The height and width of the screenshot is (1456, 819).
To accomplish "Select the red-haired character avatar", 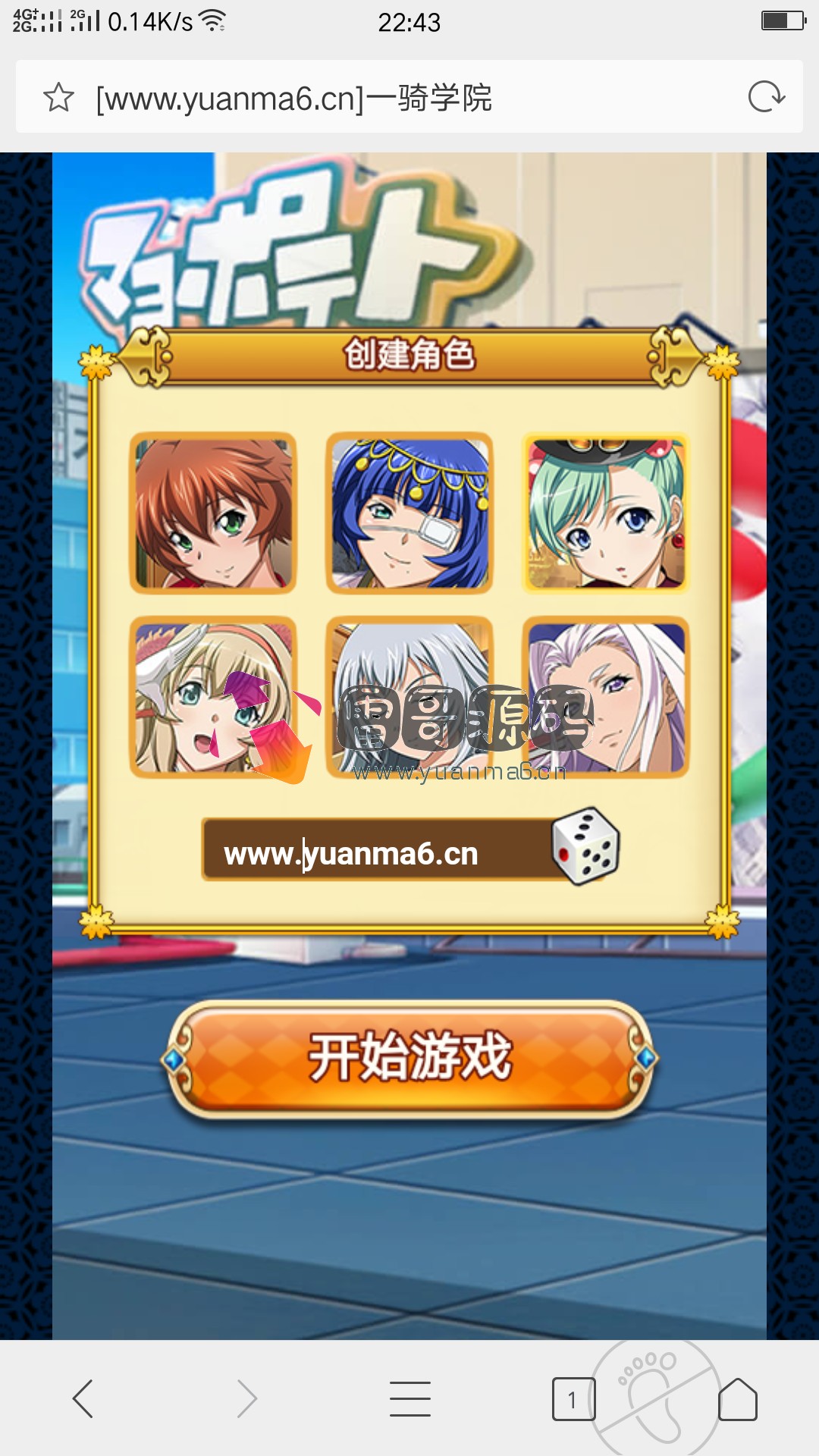I will pos(213,513).
